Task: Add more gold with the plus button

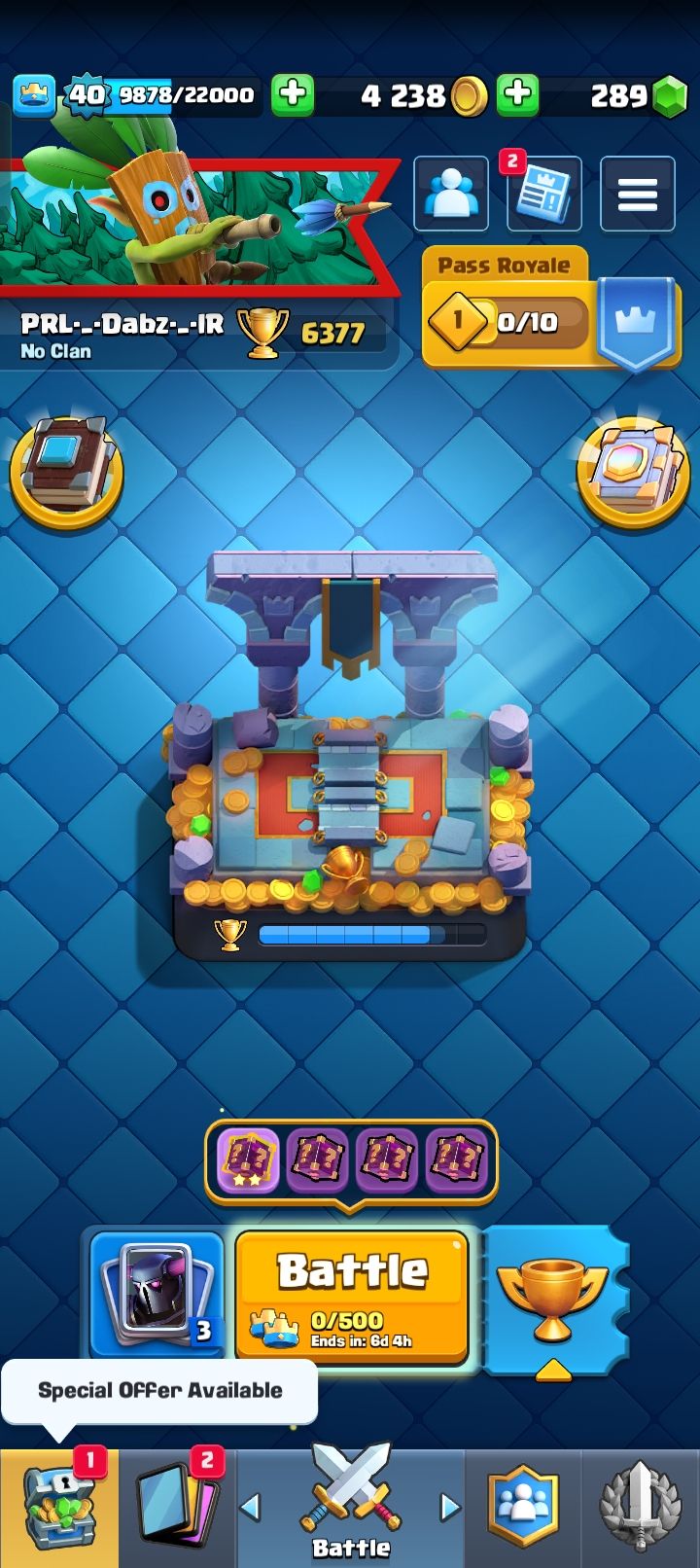Action: click(518, 94)
